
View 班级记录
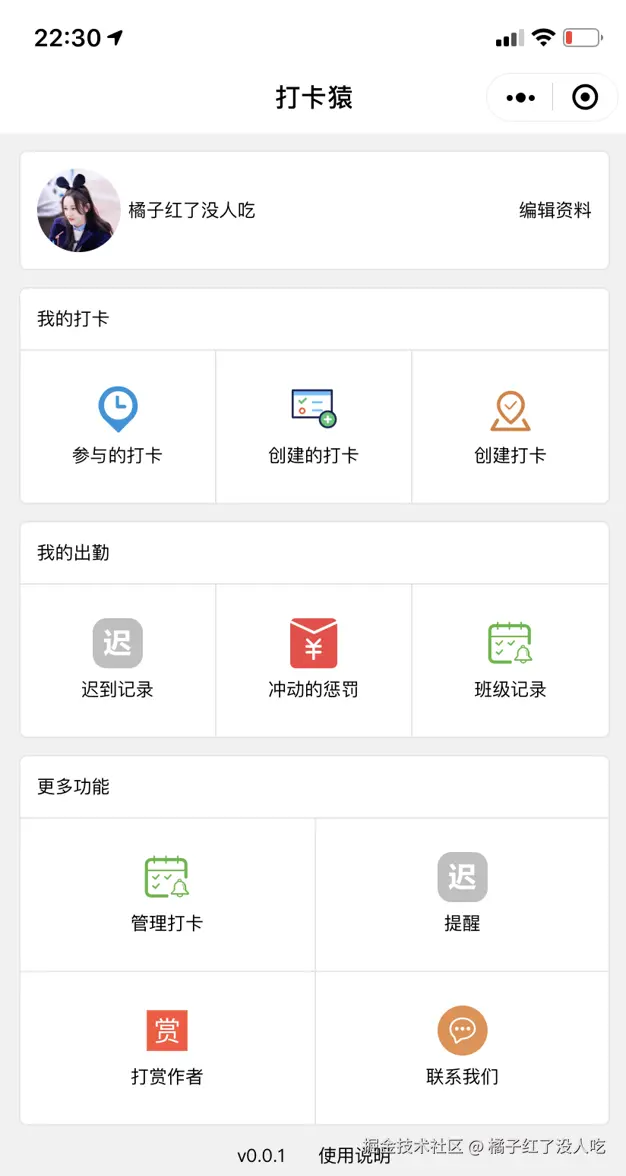pyautogui.click(x=510, y=660)
